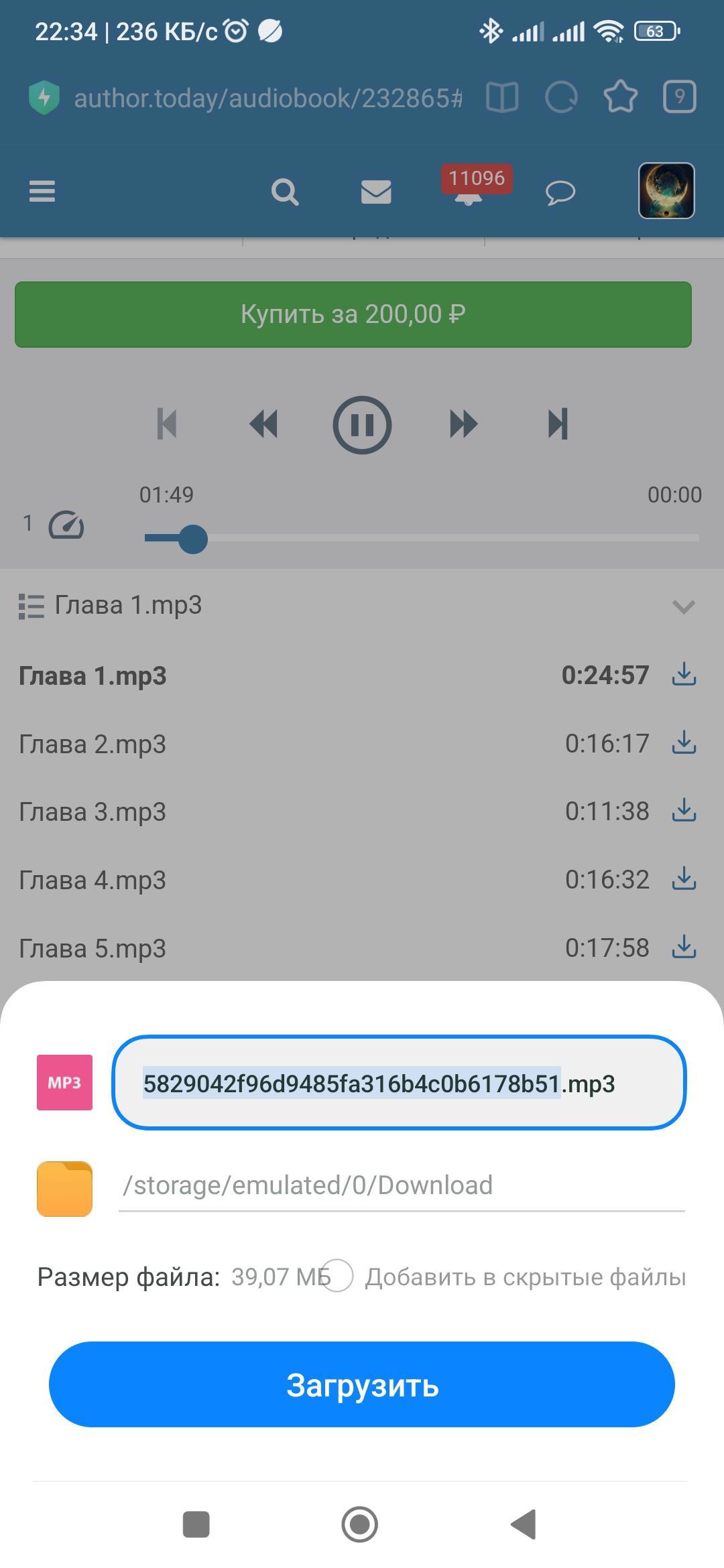This screenshot has height=1568, width=724.
Task: Buy the audiobook for 200,00 ₽
Action: pos(353,314)
